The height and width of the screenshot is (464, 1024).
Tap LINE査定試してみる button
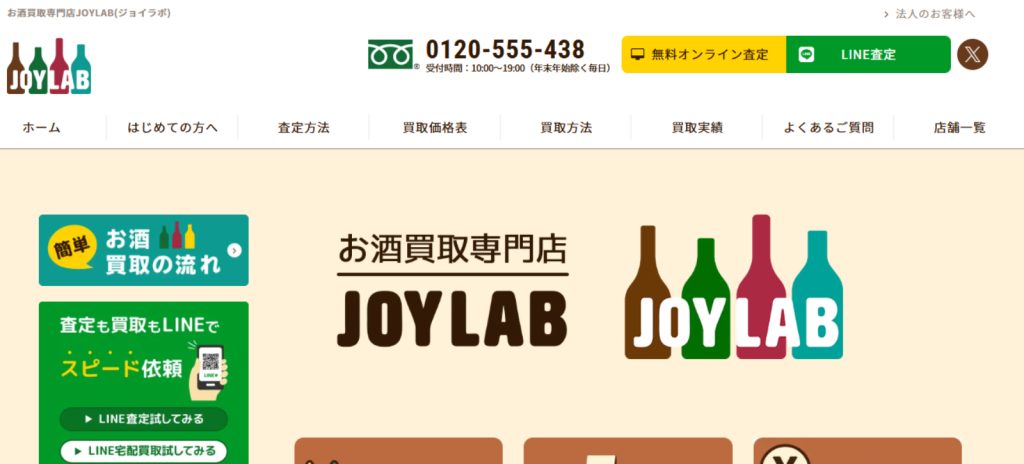[x=144, y=419]
